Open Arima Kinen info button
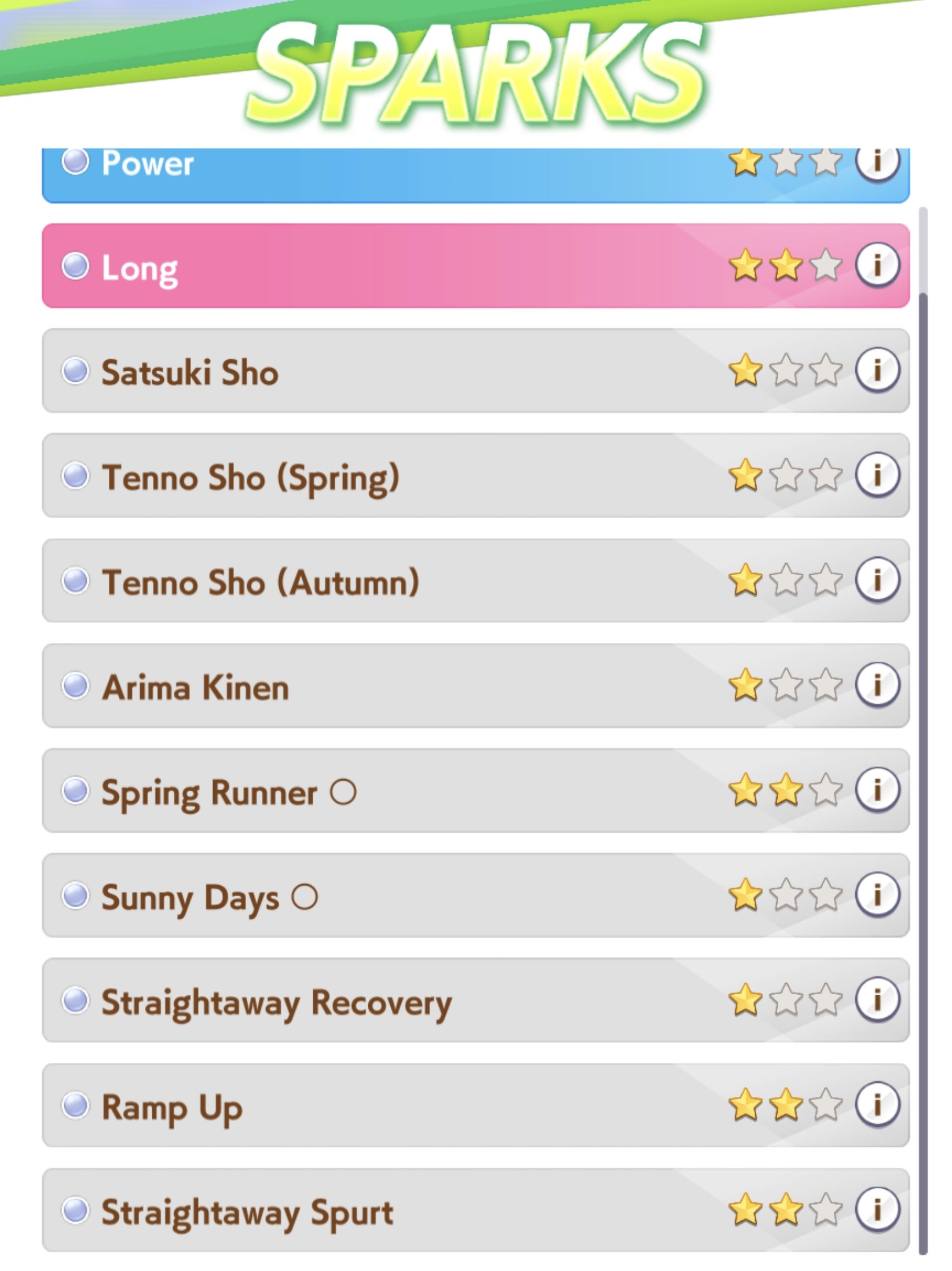 tap(877, 685)
